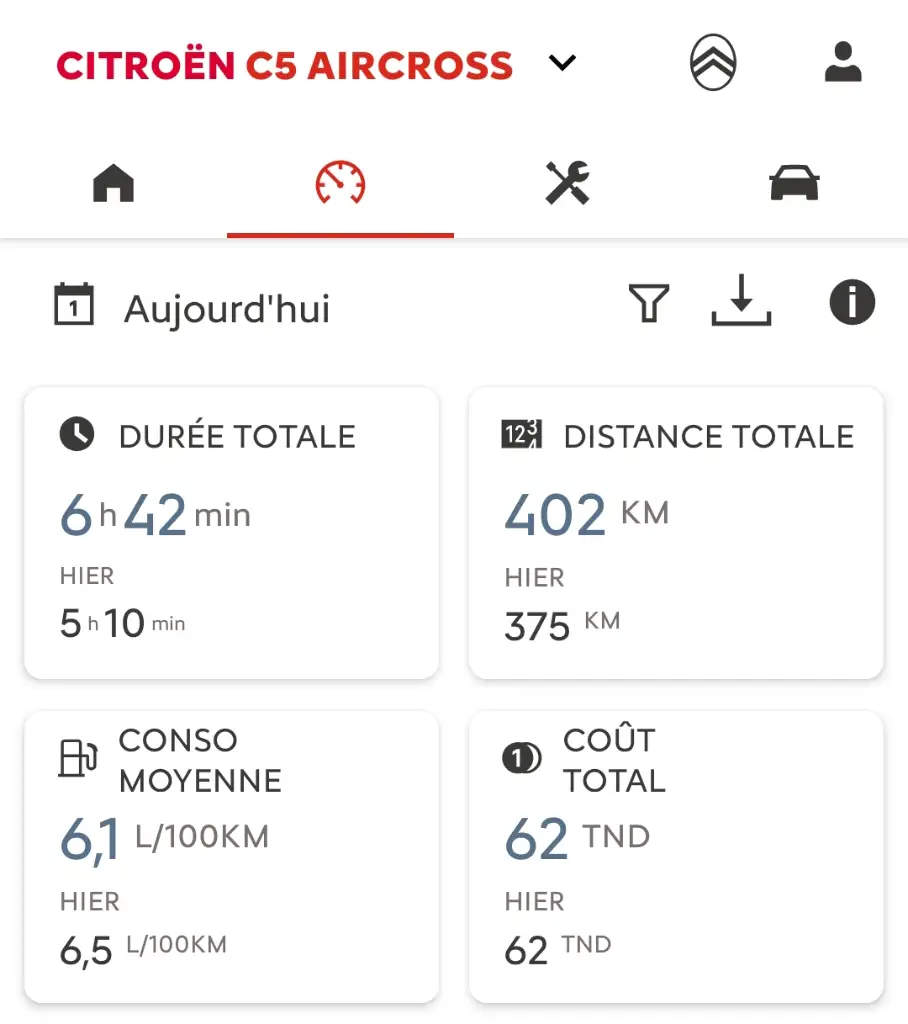Download the trip data
Viewport: 908px width, 1024px height.
[741, 303]
